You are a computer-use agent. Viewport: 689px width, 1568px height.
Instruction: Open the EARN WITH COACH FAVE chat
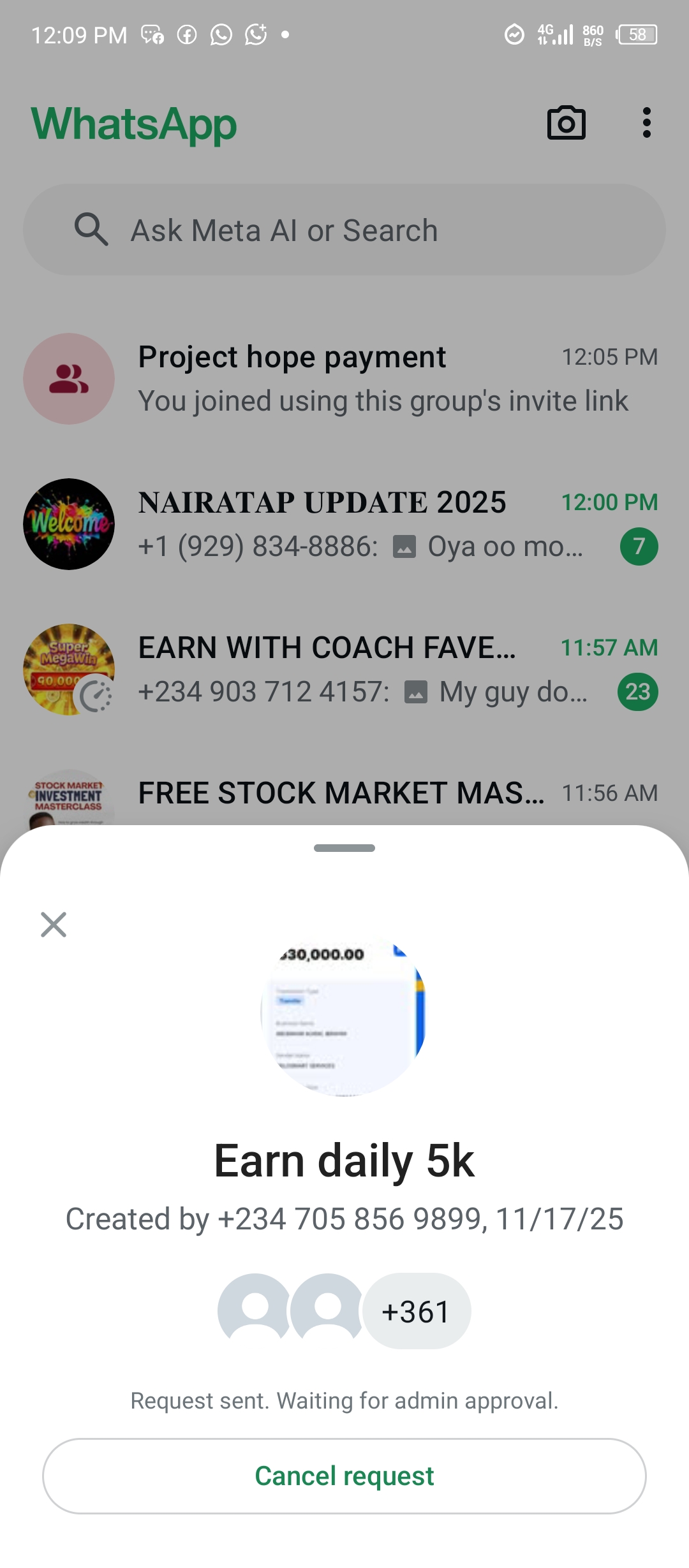344,670
